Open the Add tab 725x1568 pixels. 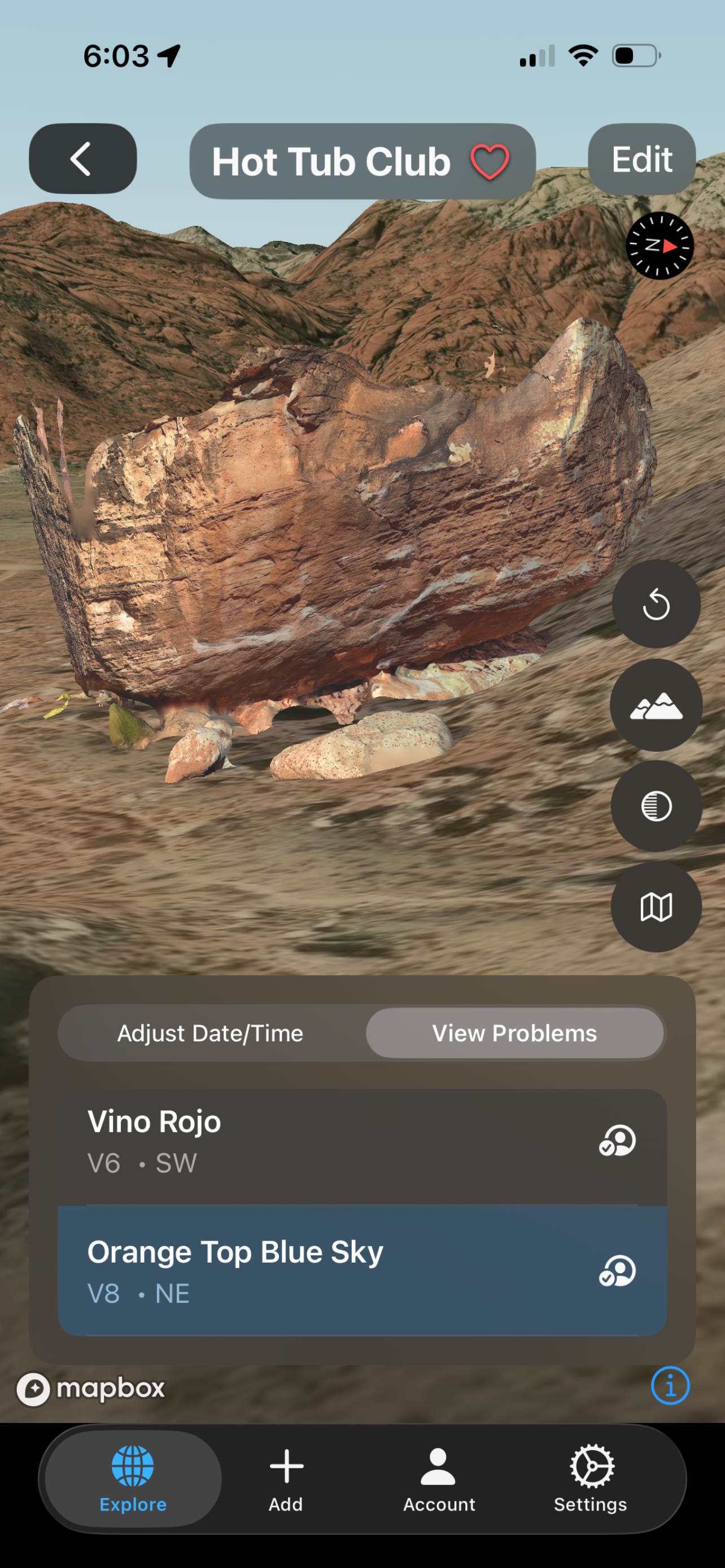tap(286, 1479)
